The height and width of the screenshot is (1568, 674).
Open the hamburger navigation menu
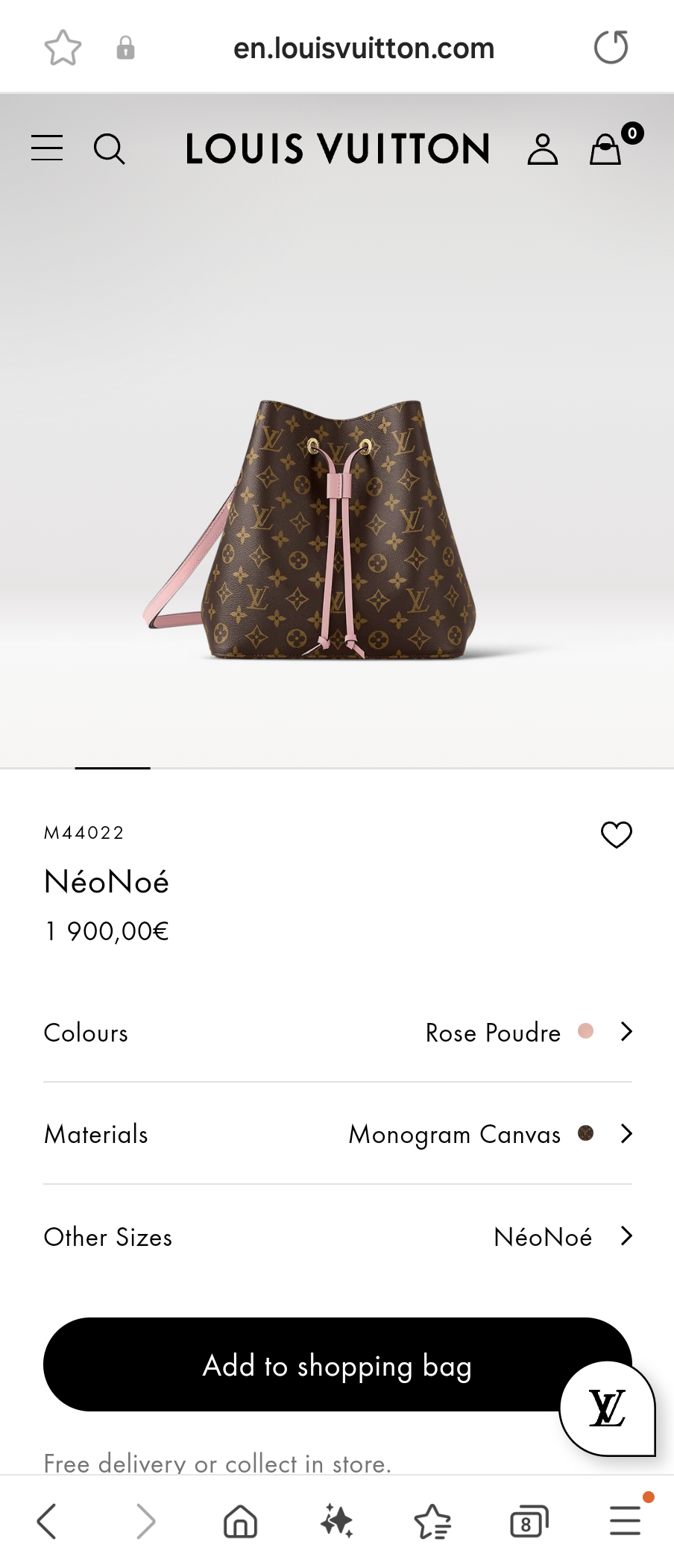point(46,148)
